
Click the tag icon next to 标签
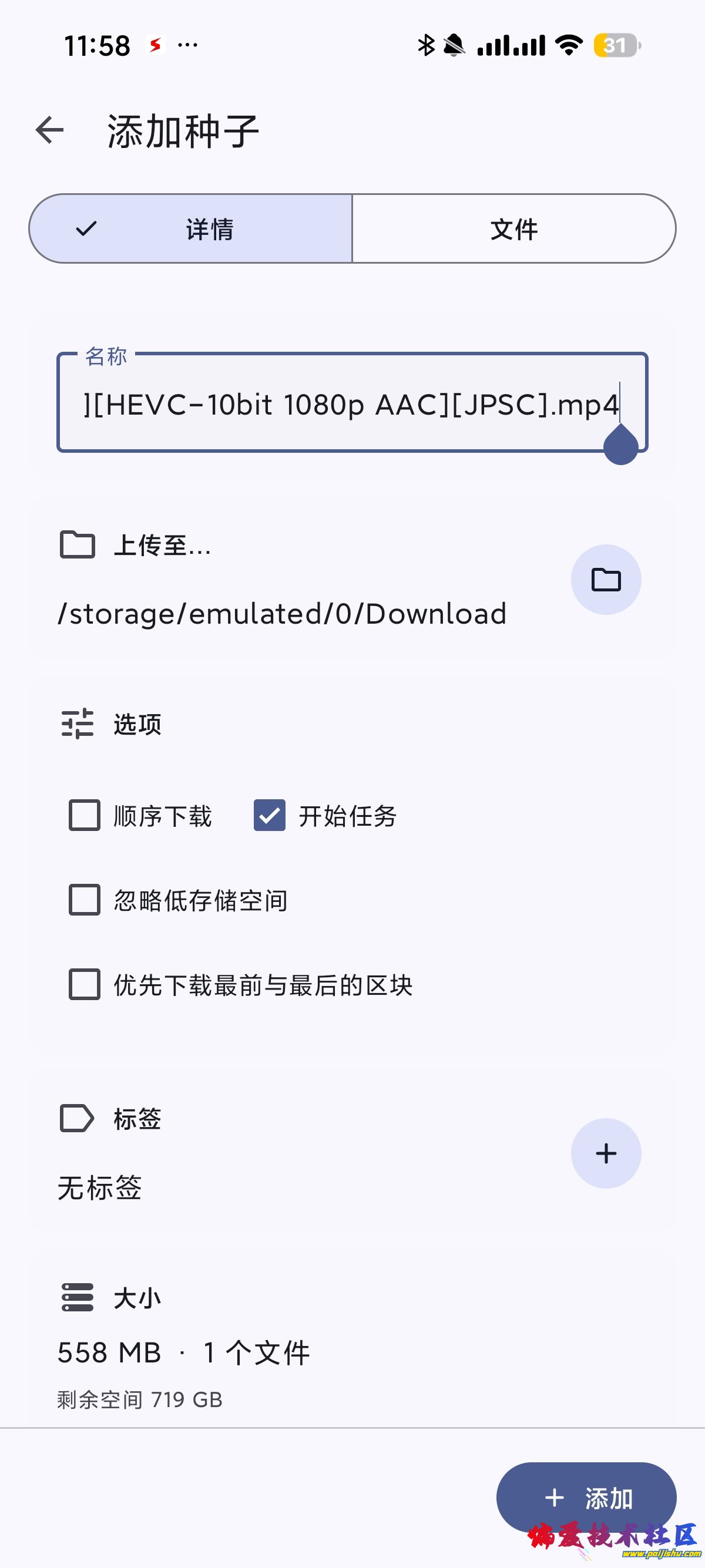point(78,1118)
